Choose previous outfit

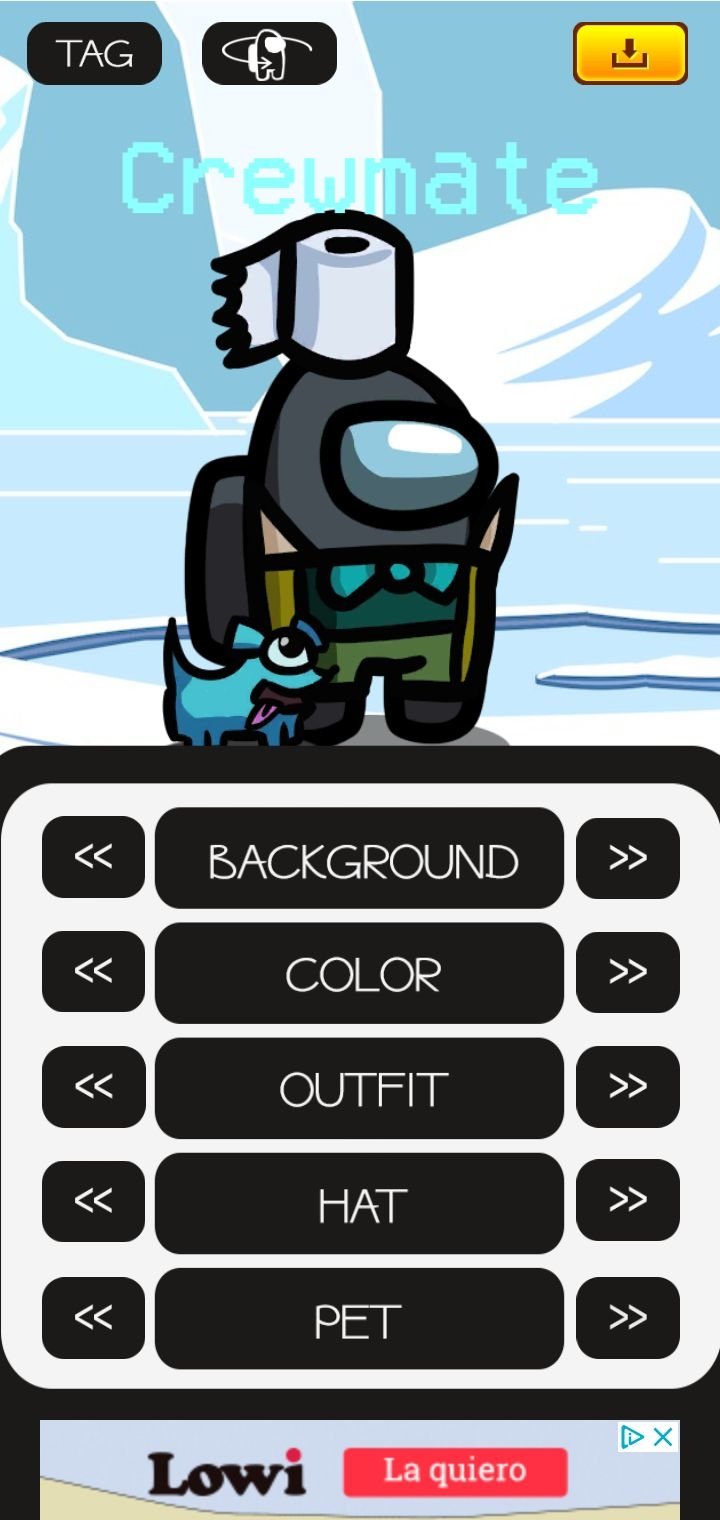(x=93, y=1086)
